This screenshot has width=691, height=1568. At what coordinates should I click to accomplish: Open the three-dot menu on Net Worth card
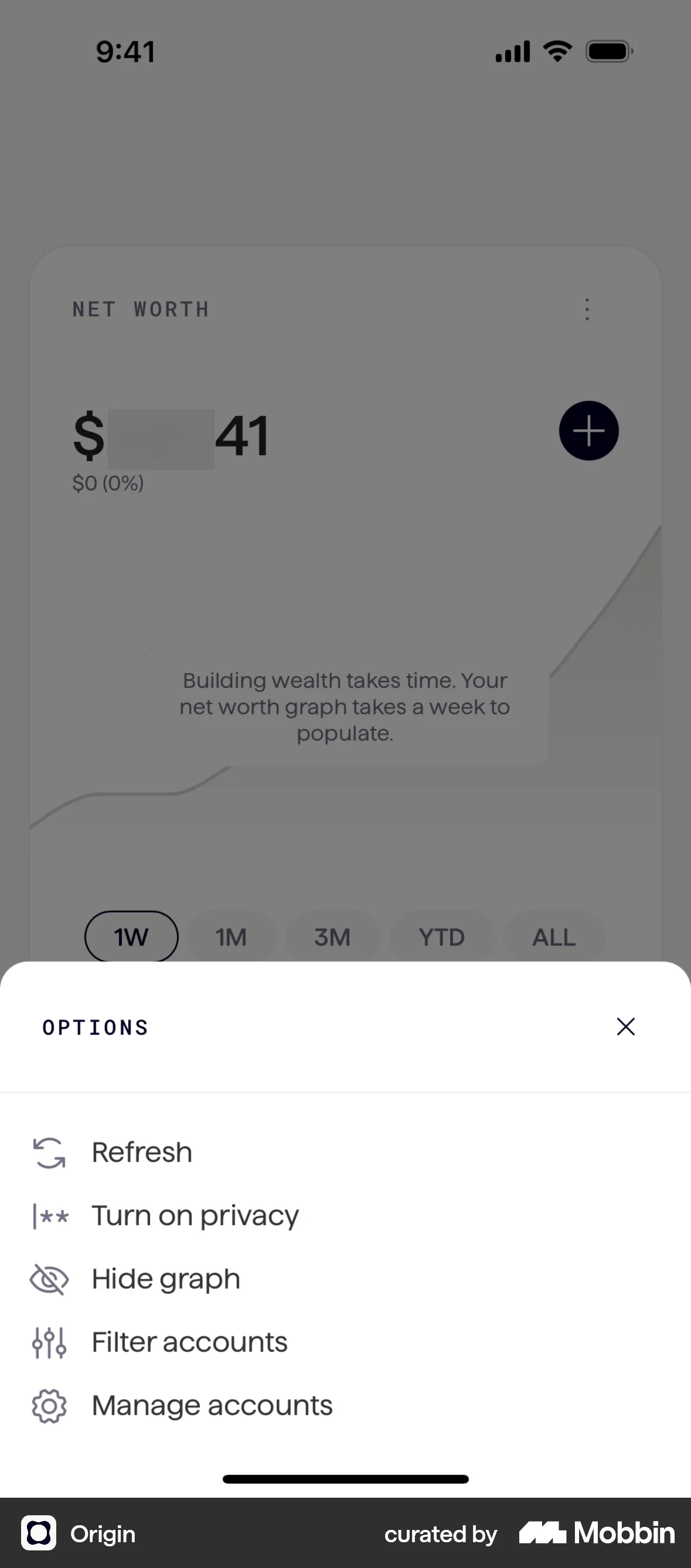pyautogui.click(x=587, y=309)
